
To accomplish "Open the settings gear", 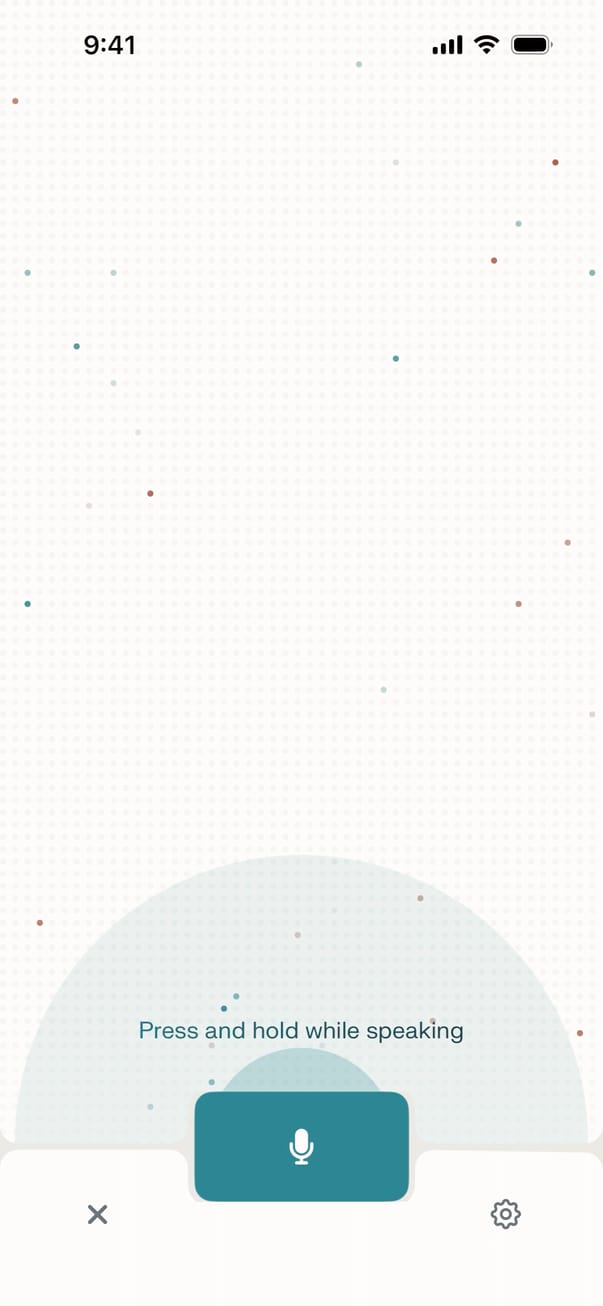I will 505,1214.
